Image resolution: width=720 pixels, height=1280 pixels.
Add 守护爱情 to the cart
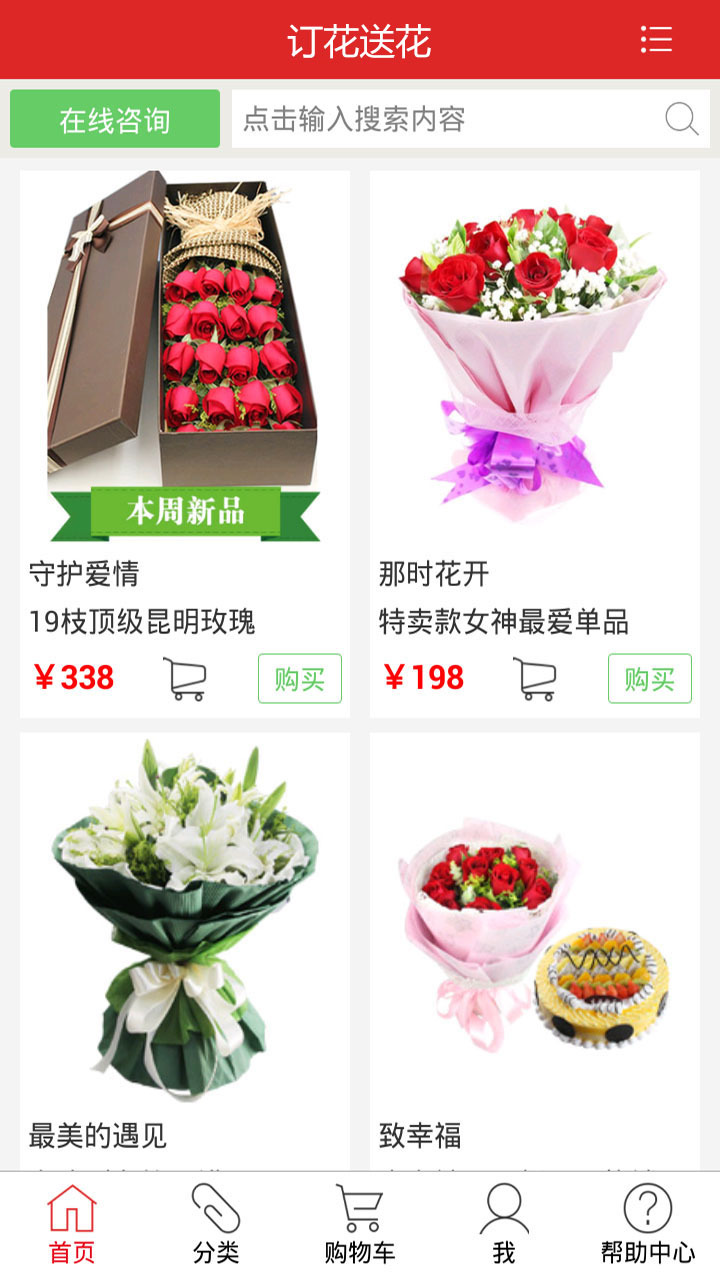pyautogui.click(x=185, y=679)
